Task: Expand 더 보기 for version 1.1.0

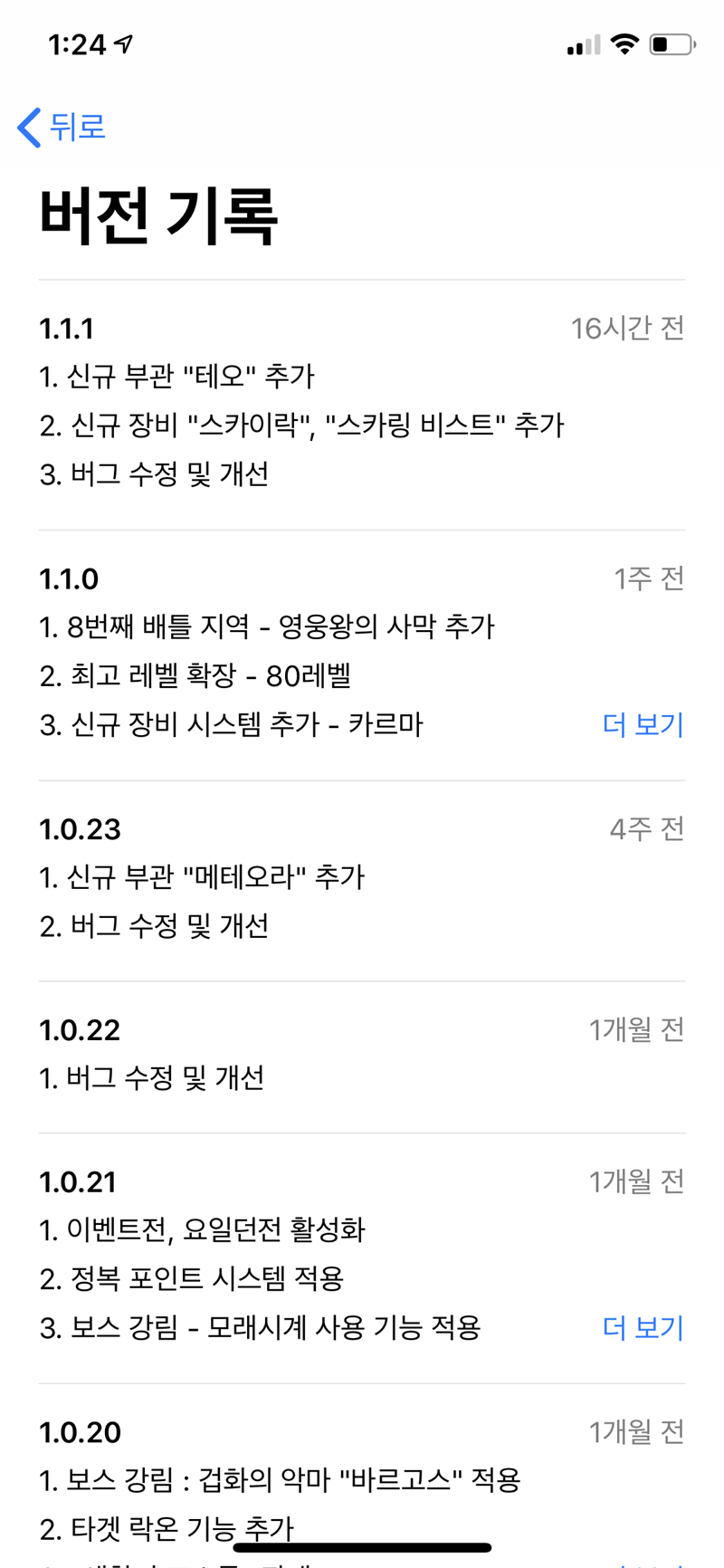Action: 643,724
